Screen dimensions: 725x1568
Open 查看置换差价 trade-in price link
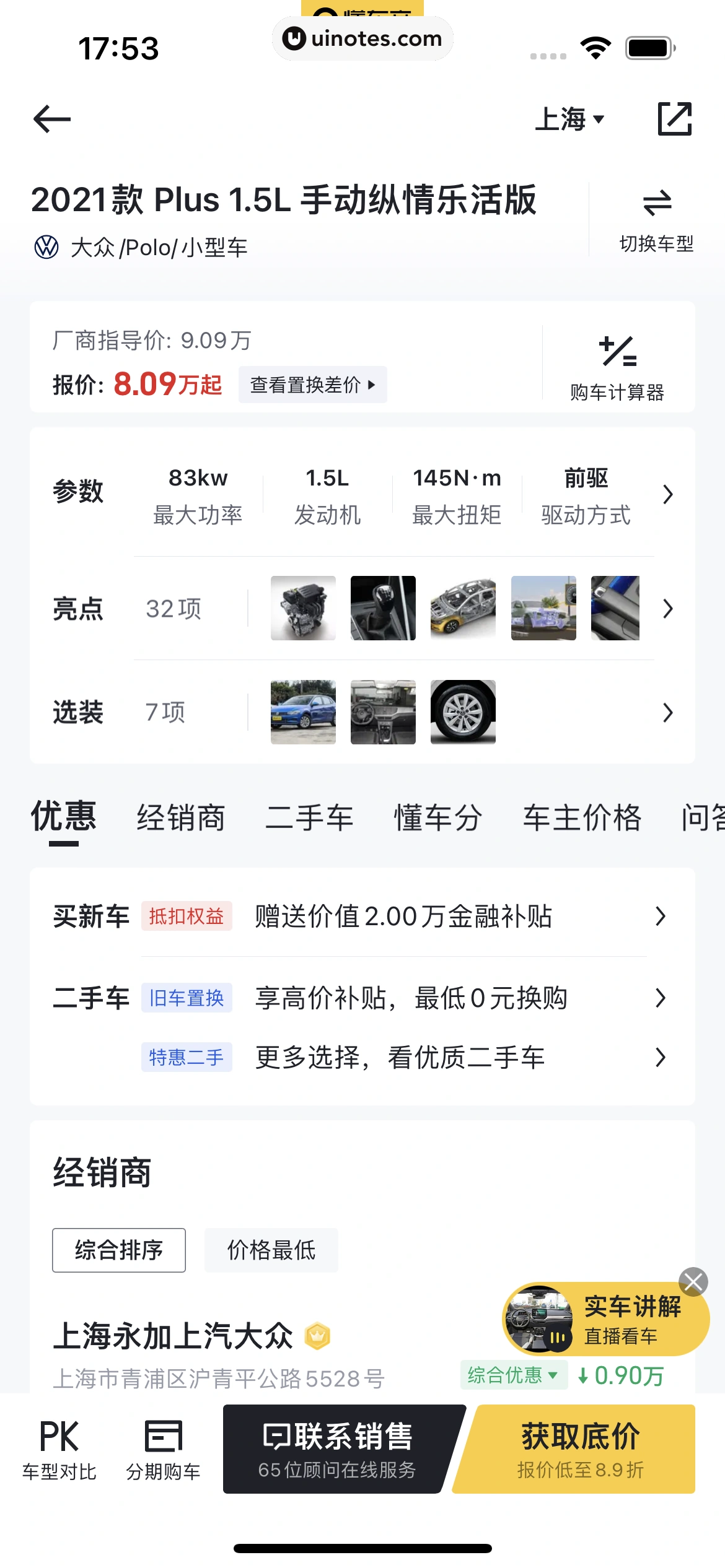[x=312, y=385]
